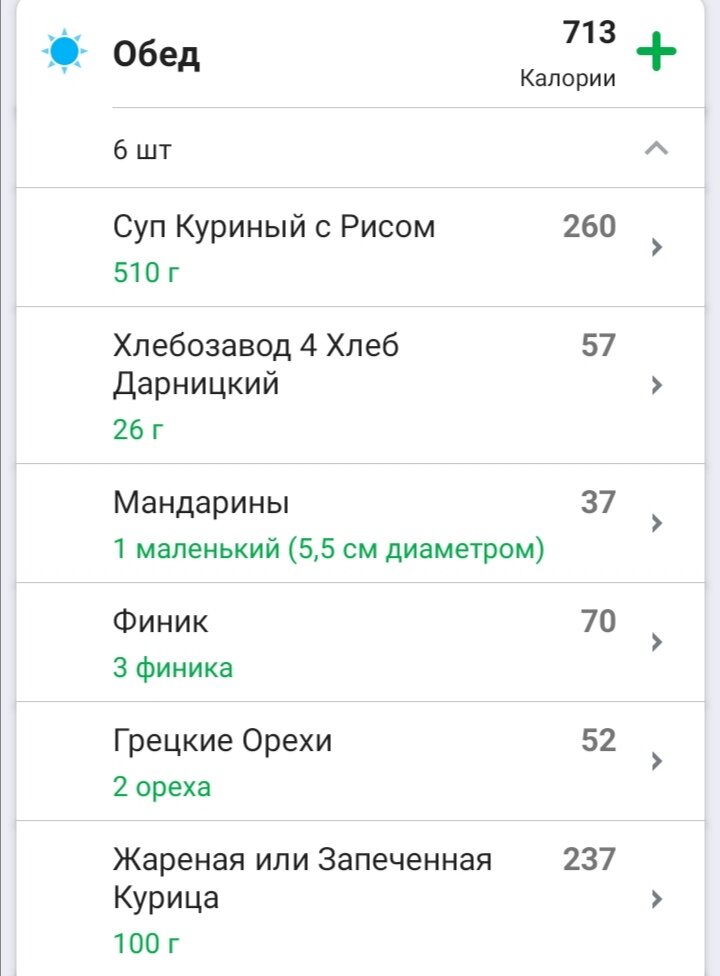Click the 260 calorie value for soup
The image size is (720, 976).
pos(593,226)
